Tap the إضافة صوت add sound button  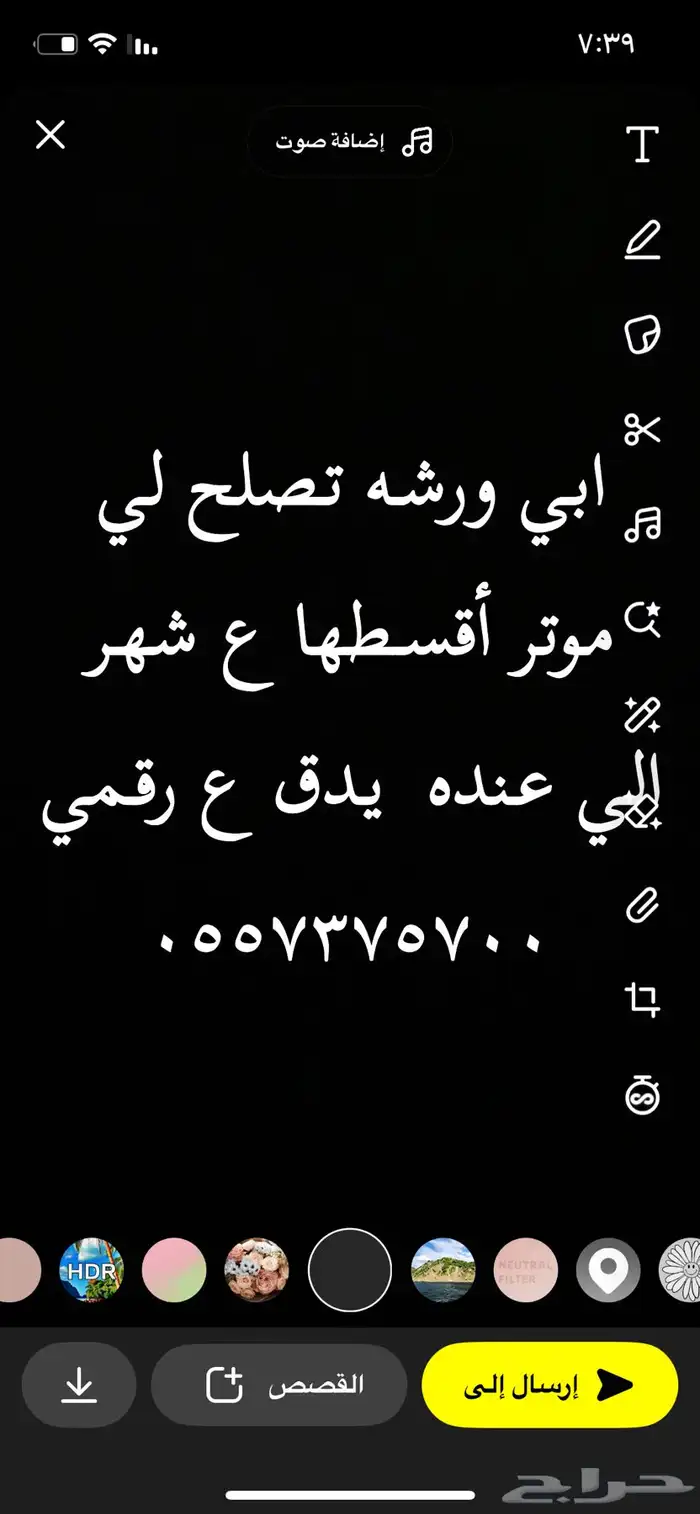[x=351, y=142]
